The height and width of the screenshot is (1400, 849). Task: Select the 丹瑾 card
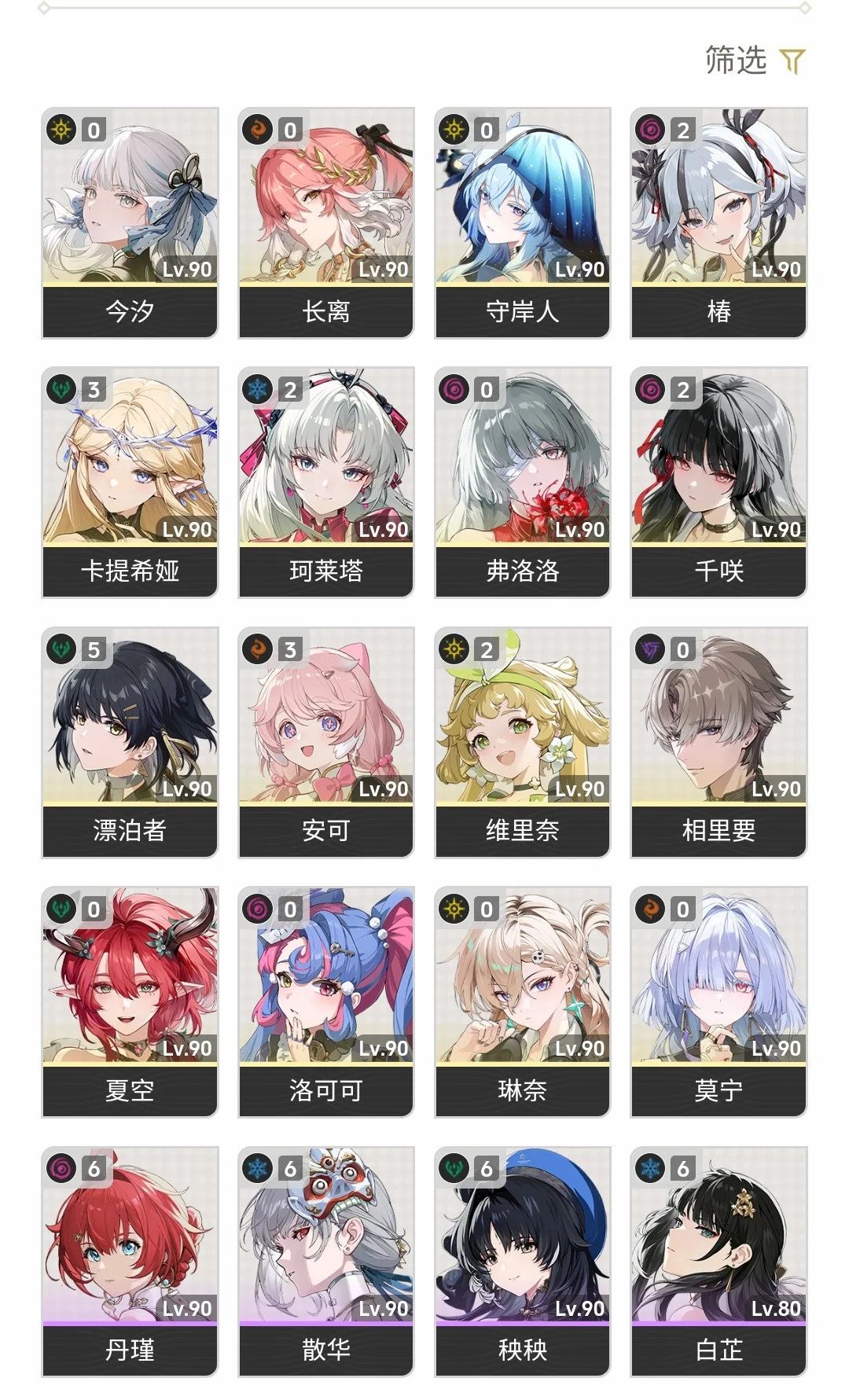point(130,1260)
